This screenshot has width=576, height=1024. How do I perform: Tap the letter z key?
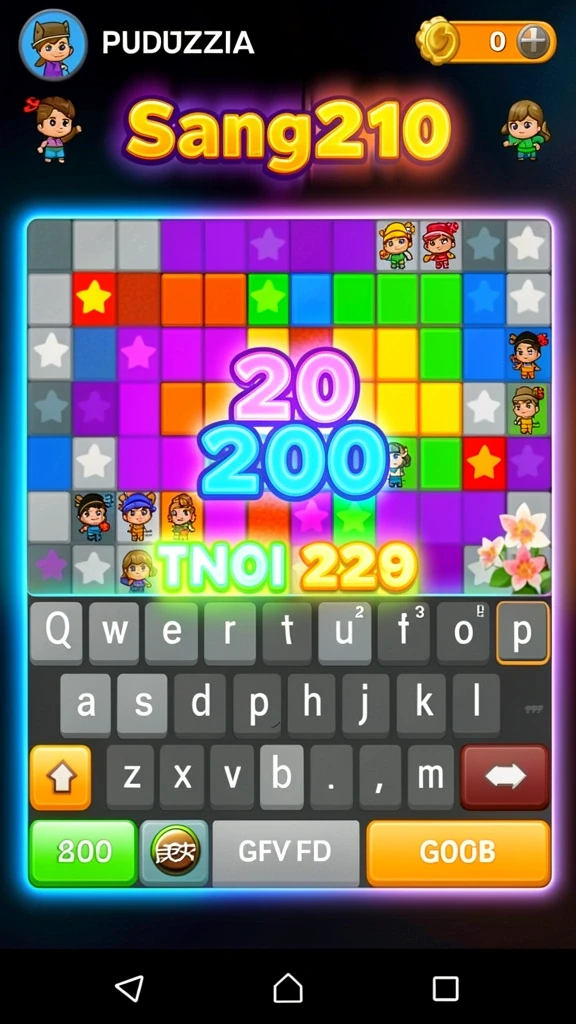point(131,777)
